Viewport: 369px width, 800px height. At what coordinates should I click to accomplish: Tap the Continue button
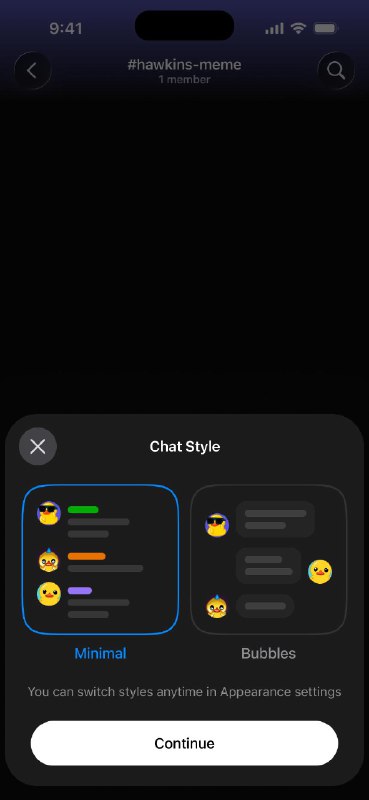coord(184,743)
